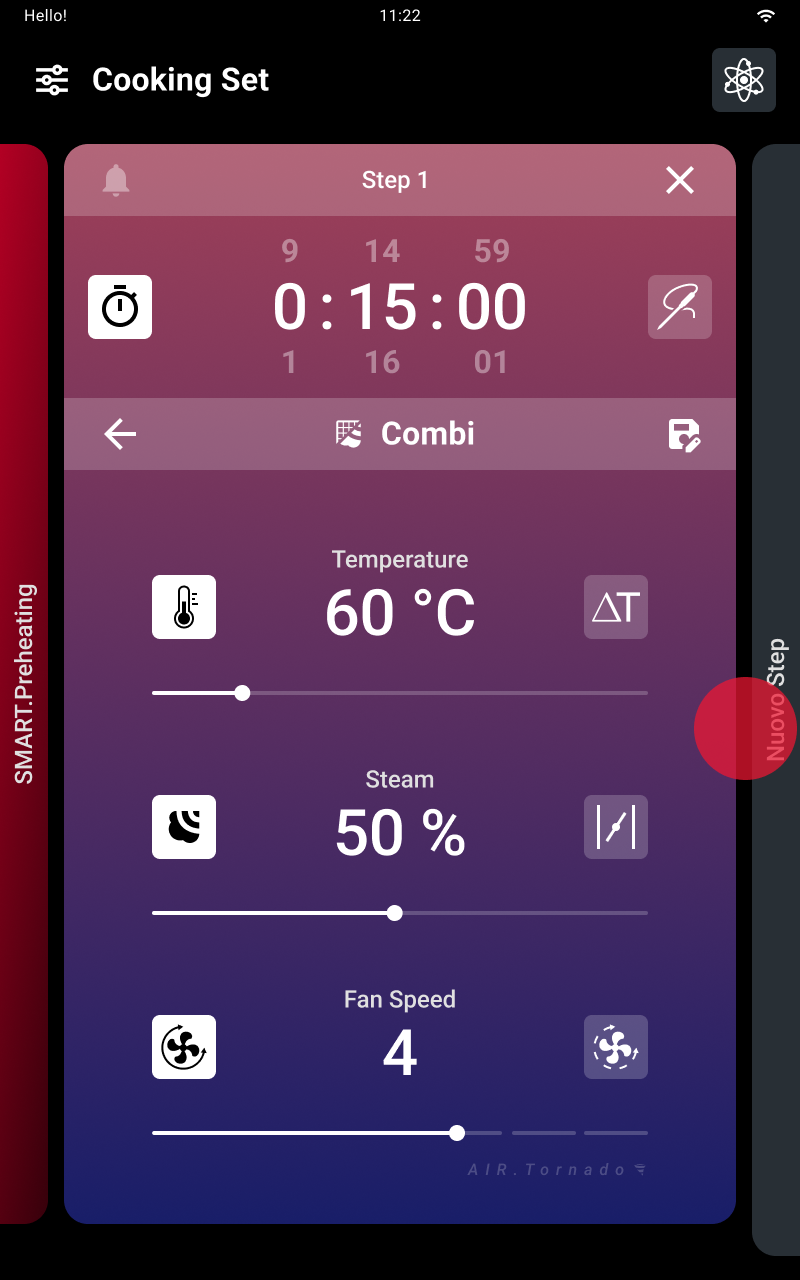
Task: Go back from Combi mode
Action: coord(120,434)
